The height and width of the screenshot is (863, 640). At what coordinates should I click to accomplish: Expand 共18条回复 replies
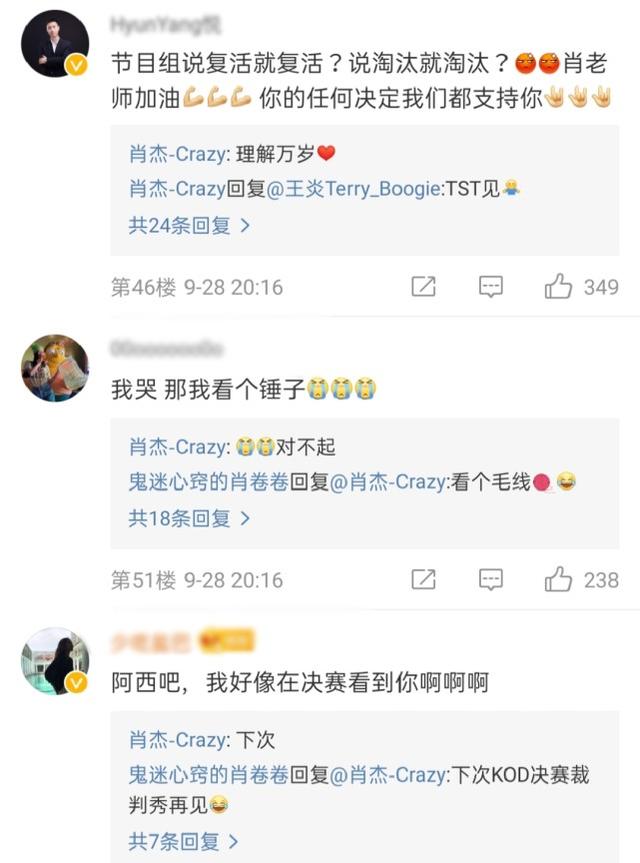pyautogui.click(x=188, y=518)
